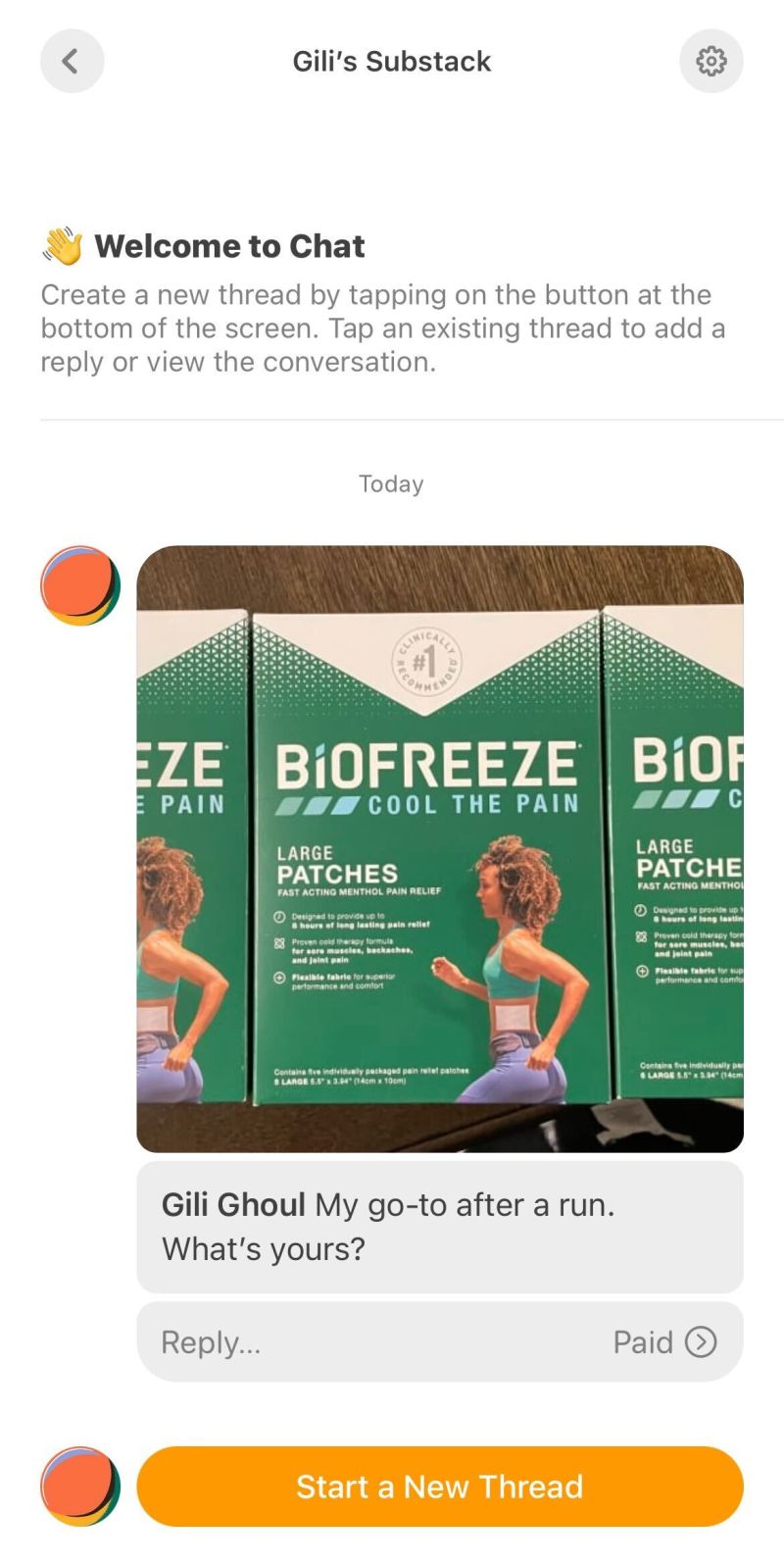
Task: Open chat settings gear
Action: (710, 61)
